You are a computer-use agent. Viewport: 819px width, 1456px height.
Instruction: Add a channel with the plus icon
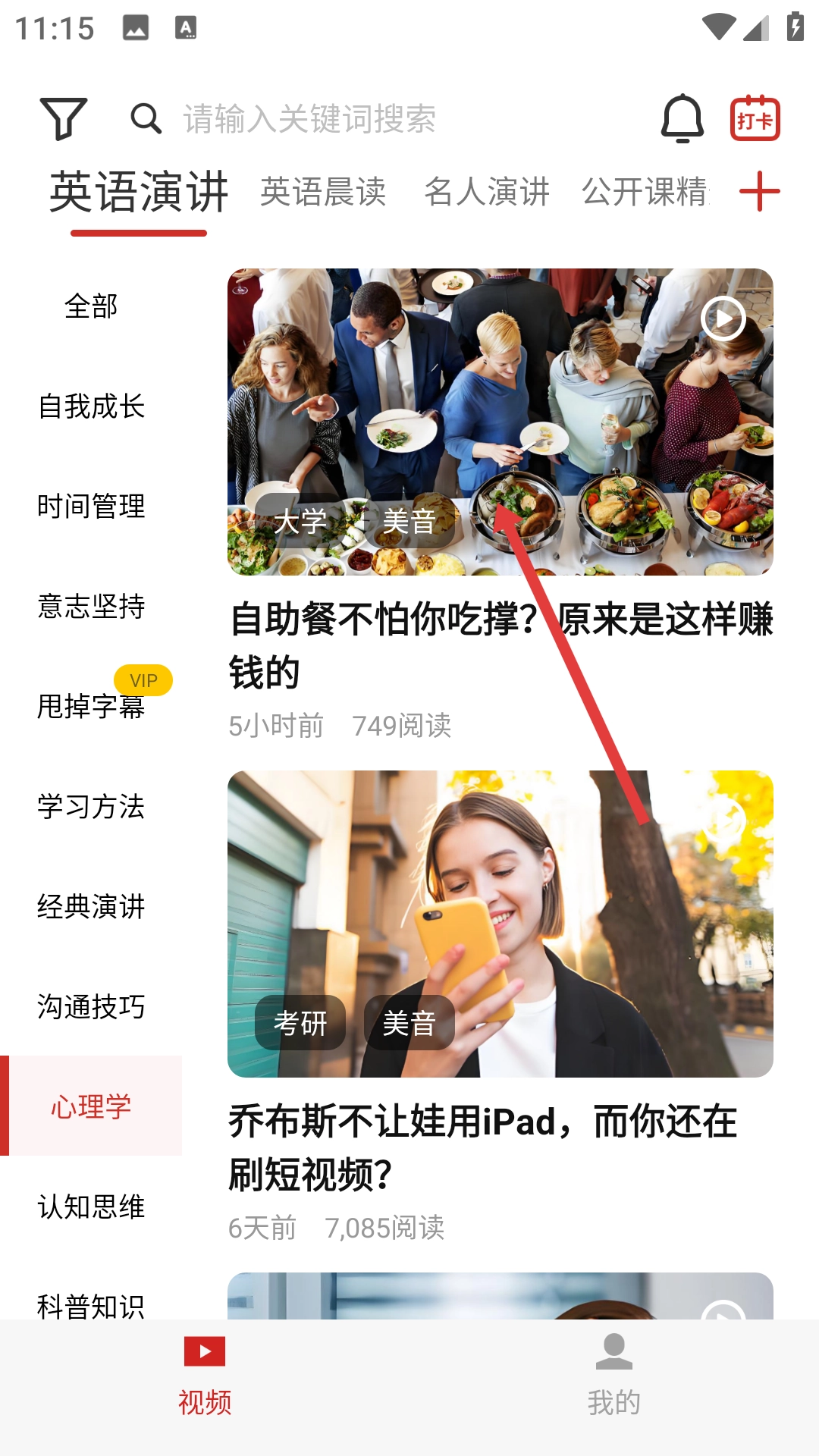759,191
